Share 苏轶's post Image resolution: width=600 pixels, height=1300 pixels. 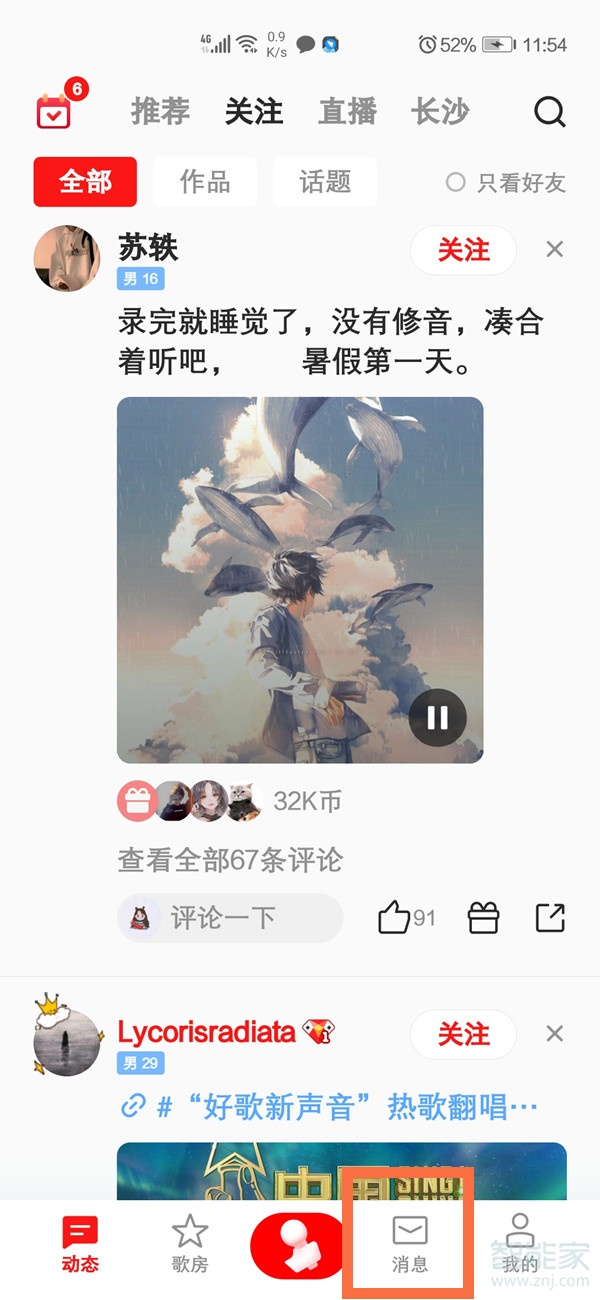551,918
